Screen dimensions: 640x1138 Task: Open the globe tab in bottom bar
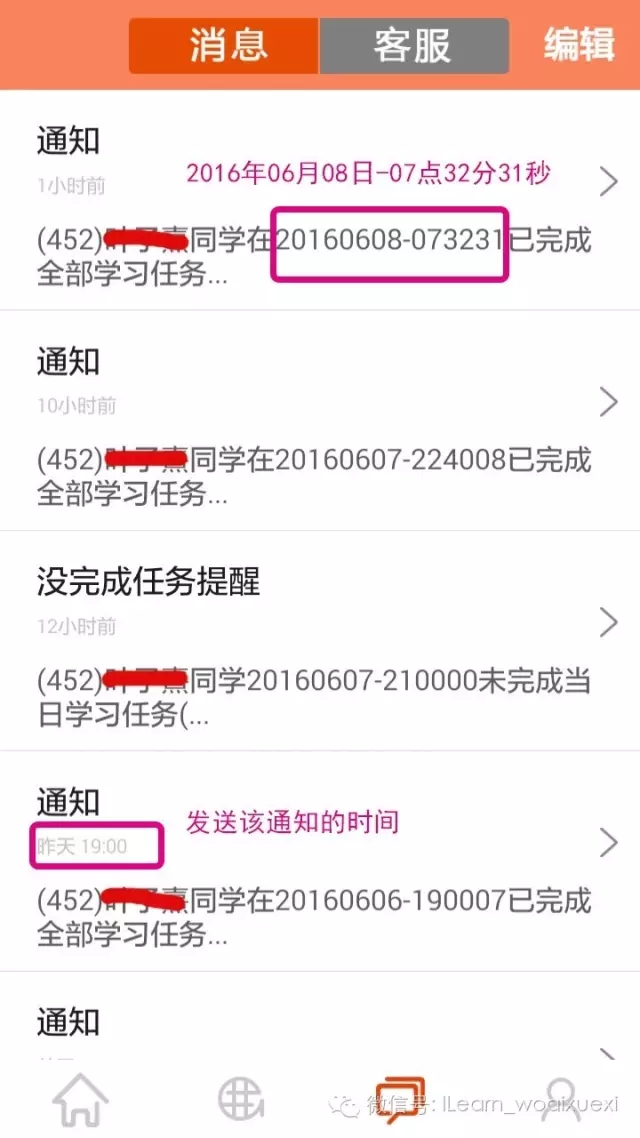[241, 1100]
